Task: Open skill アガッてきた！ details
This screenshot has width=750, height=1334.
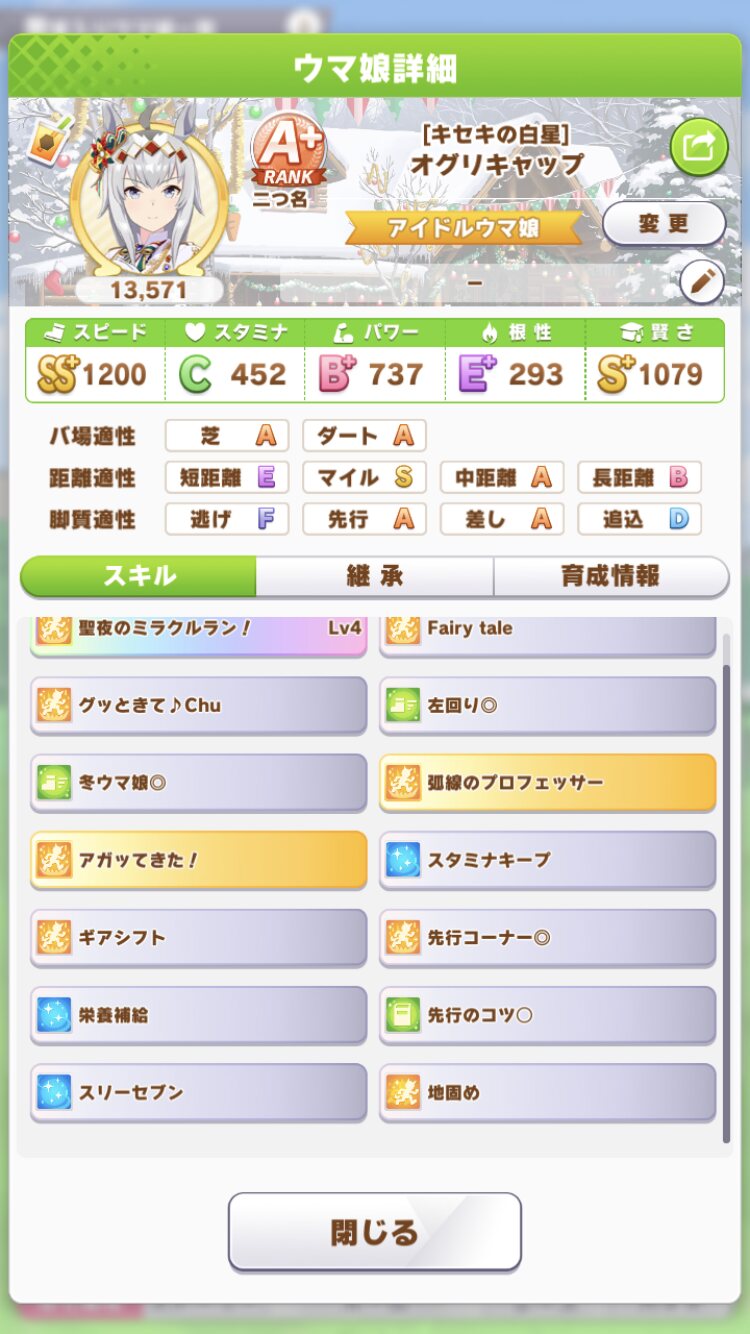Action: 199,859
